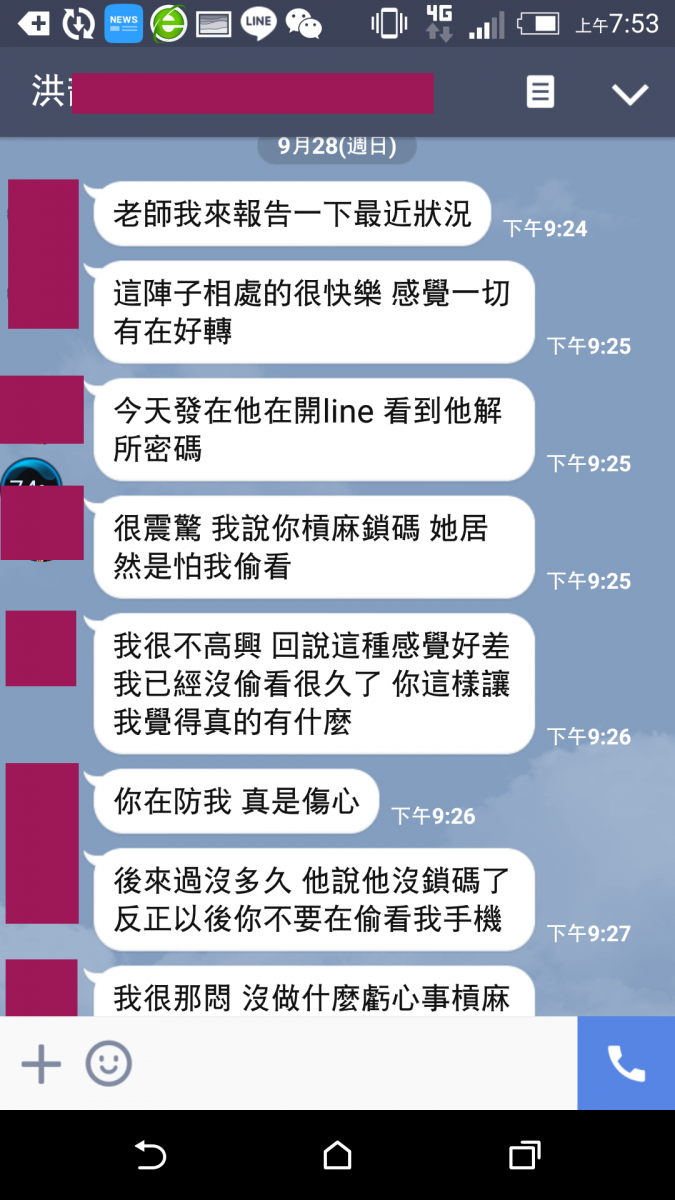Screen dimensions: 675x1200
Task: Go to the home screen
Action: click(337, 1156)
